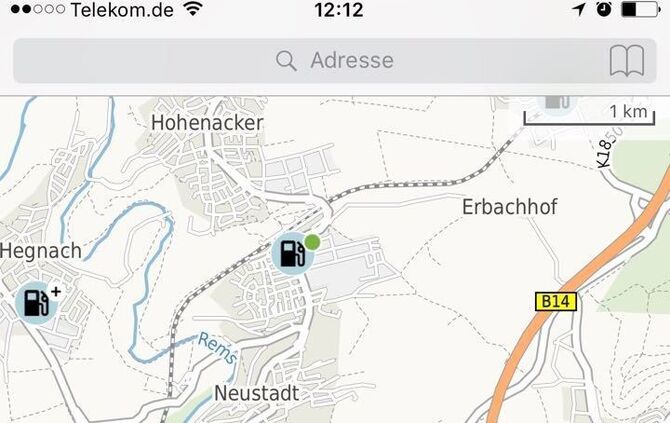Open the bookmarks book icon
This screenshot has height=423, width=670.
pos(626,61)
